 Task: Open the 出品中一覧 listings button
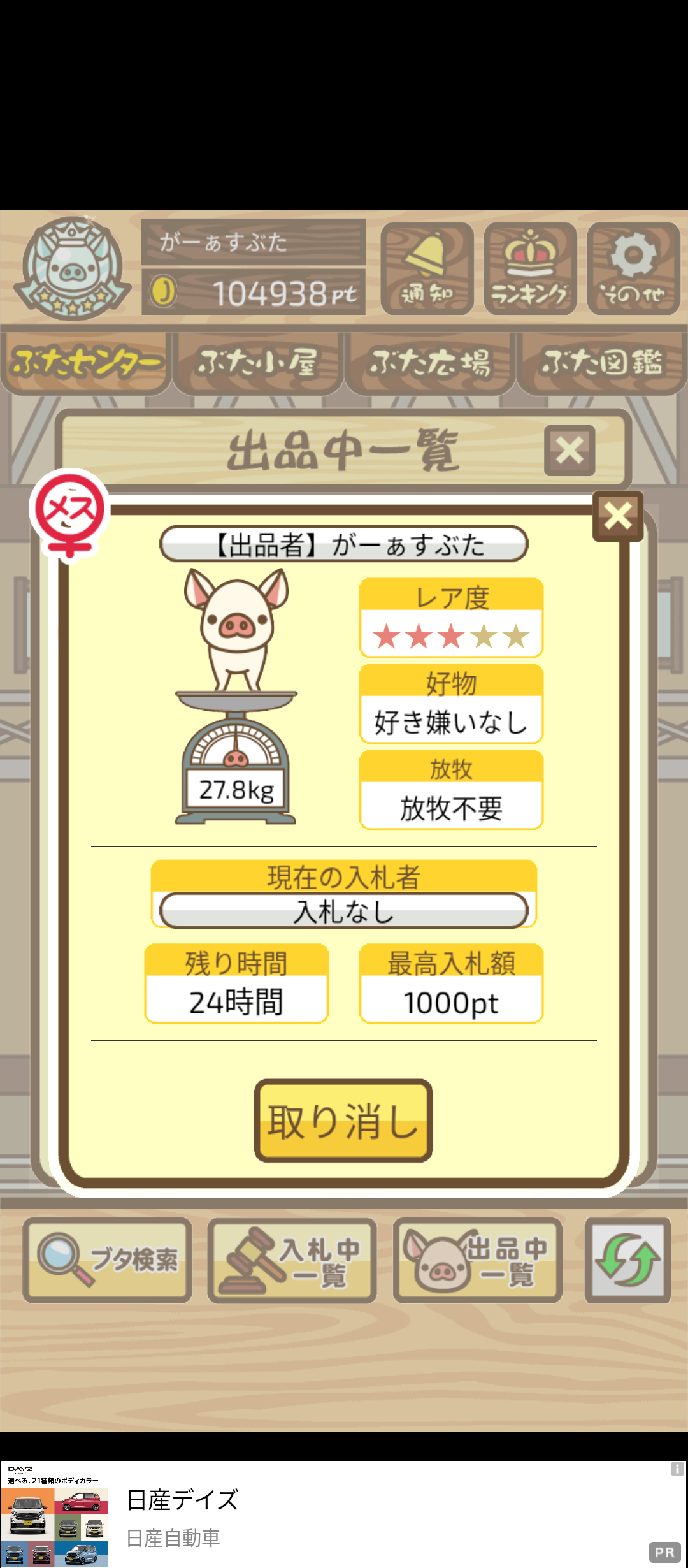click(x=477, y=1260)
